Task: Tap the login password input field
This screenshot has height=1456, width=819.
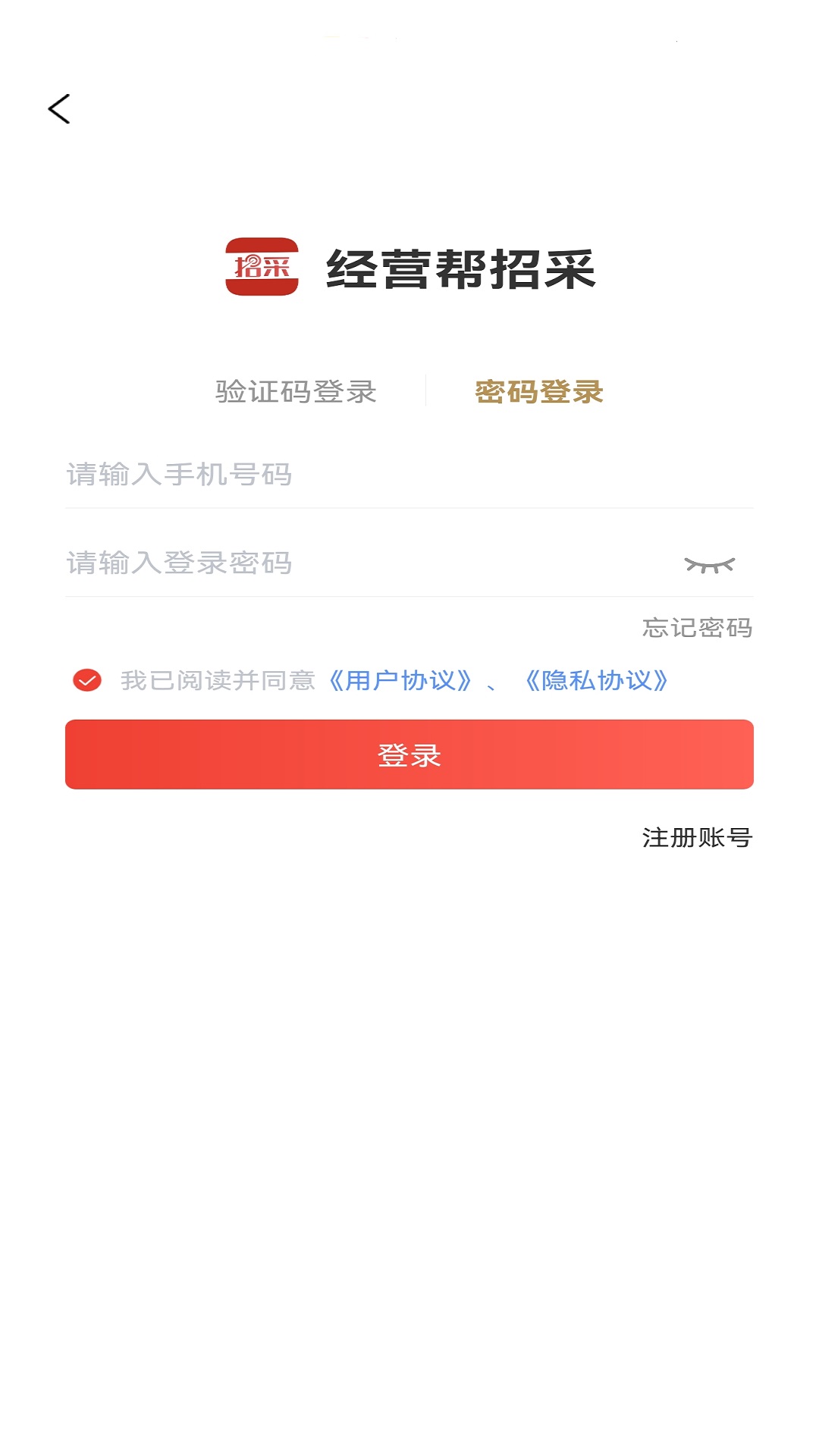Action: tap(364, 563)
